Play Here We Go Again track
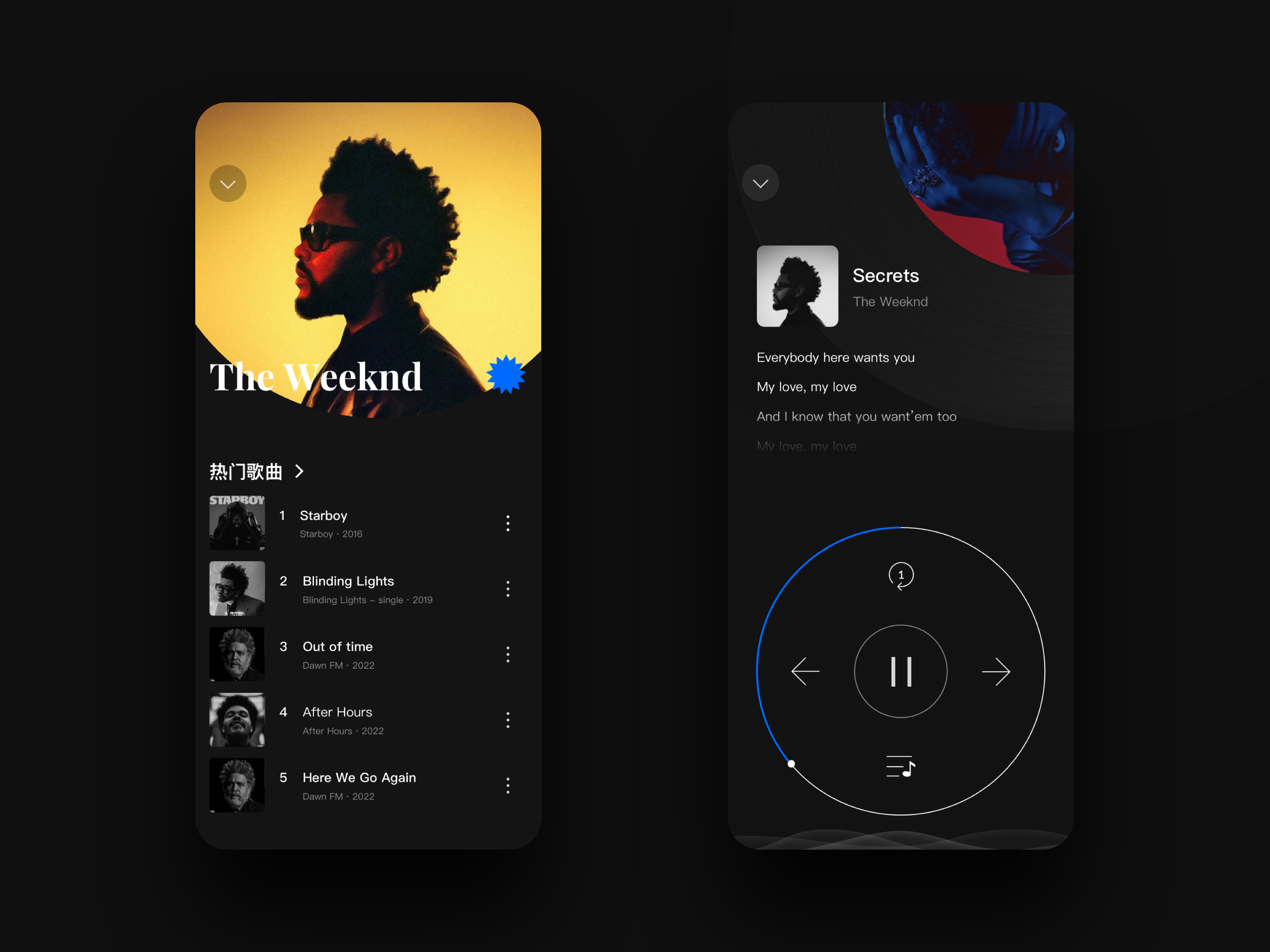Viewport: 1270px width, 952px height. [359, 777]
